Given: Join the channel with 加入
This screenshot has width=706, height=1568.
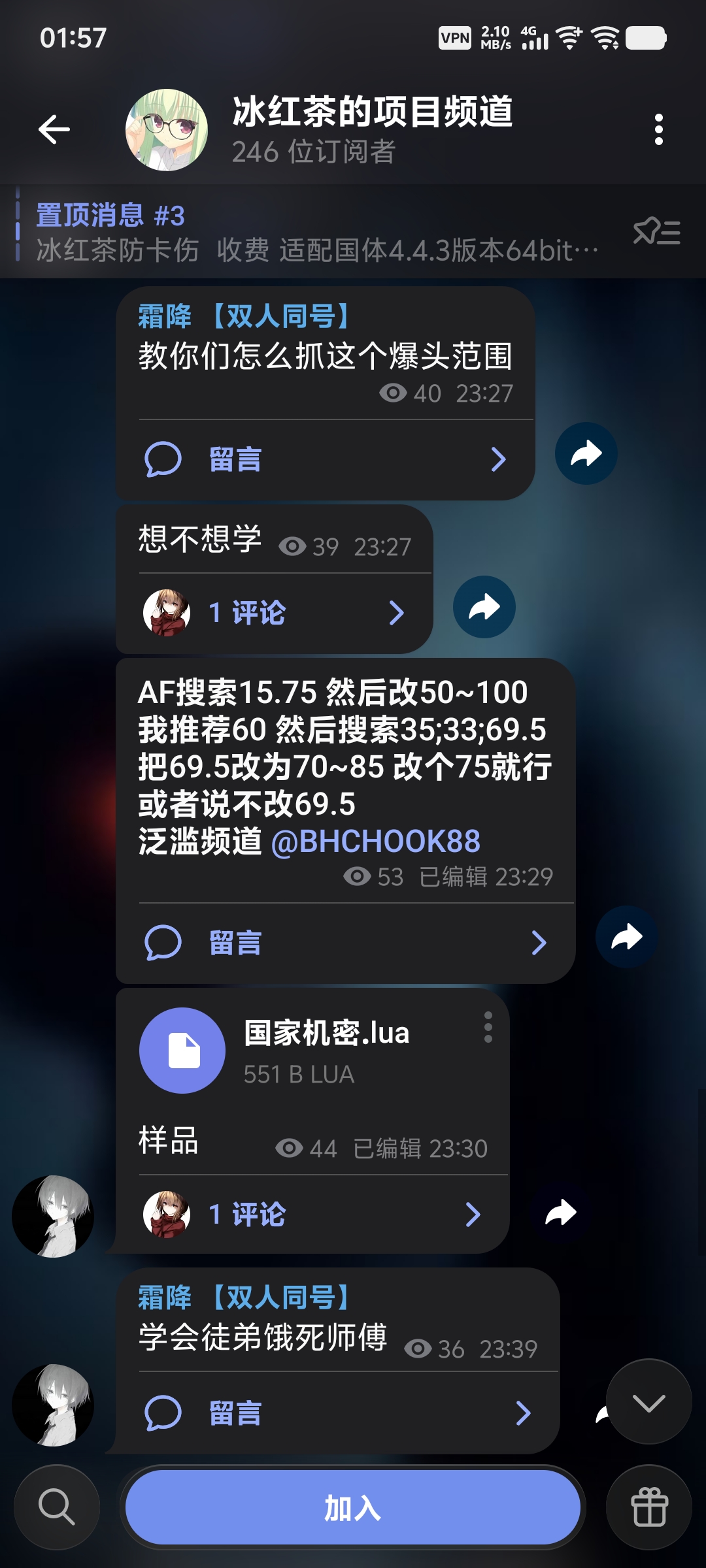Looking at the screenshot, I should point(352,1508).
